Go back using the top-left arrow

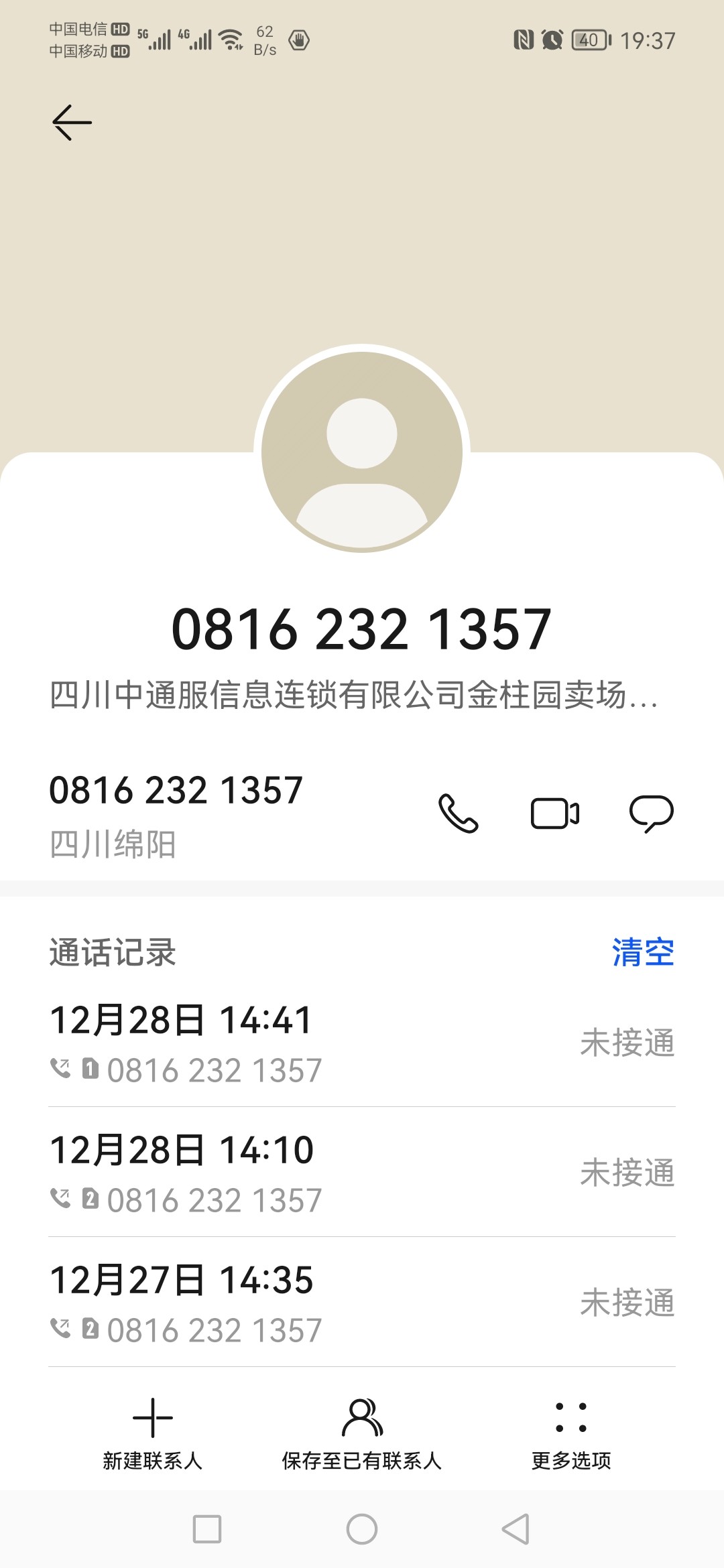click(x=72, y=123)
